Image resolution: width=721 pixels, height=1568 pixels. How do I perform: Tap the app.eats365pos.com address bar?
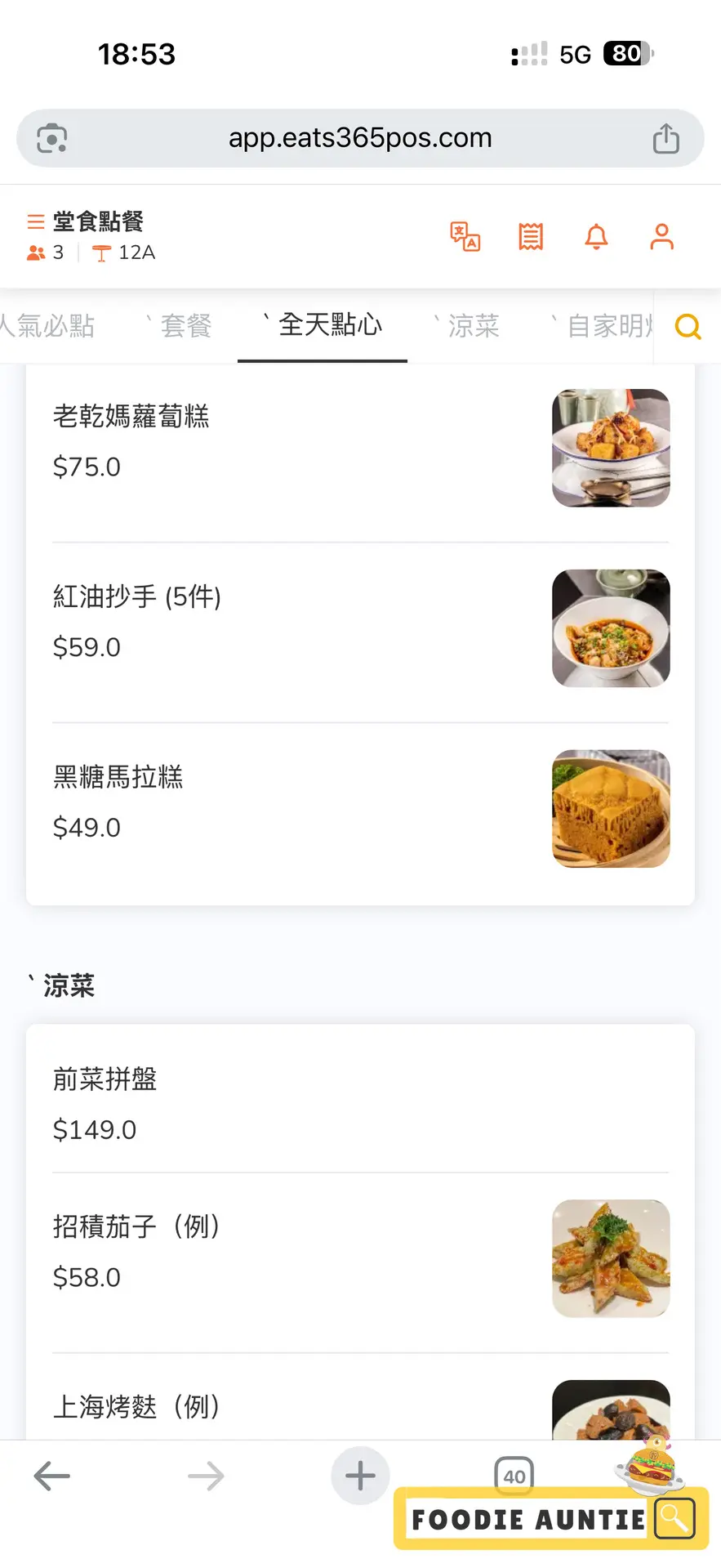[x=360, y=138]
